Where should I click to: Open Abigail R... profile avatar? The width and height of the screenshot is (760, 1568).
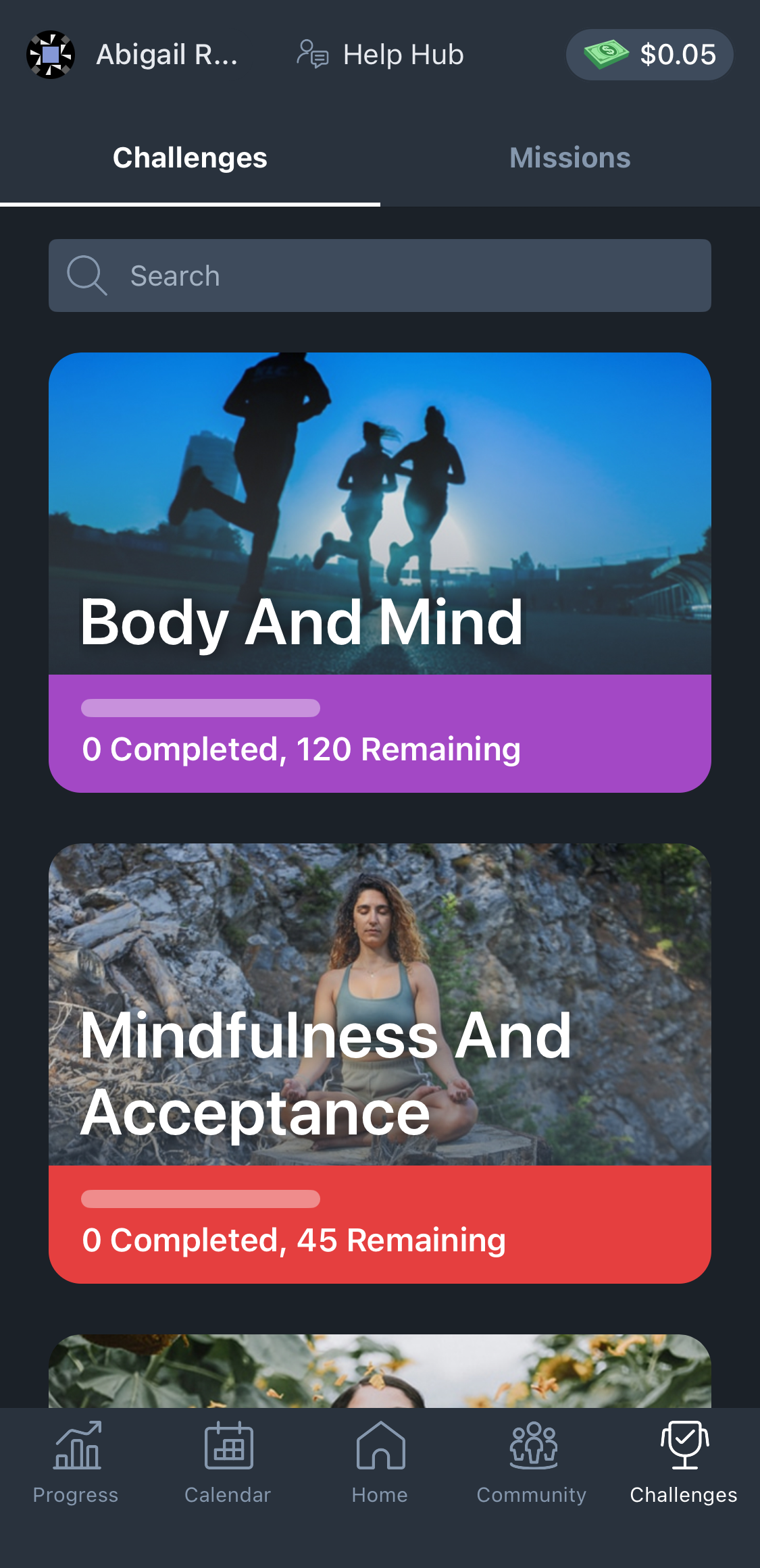coord(51,55)
